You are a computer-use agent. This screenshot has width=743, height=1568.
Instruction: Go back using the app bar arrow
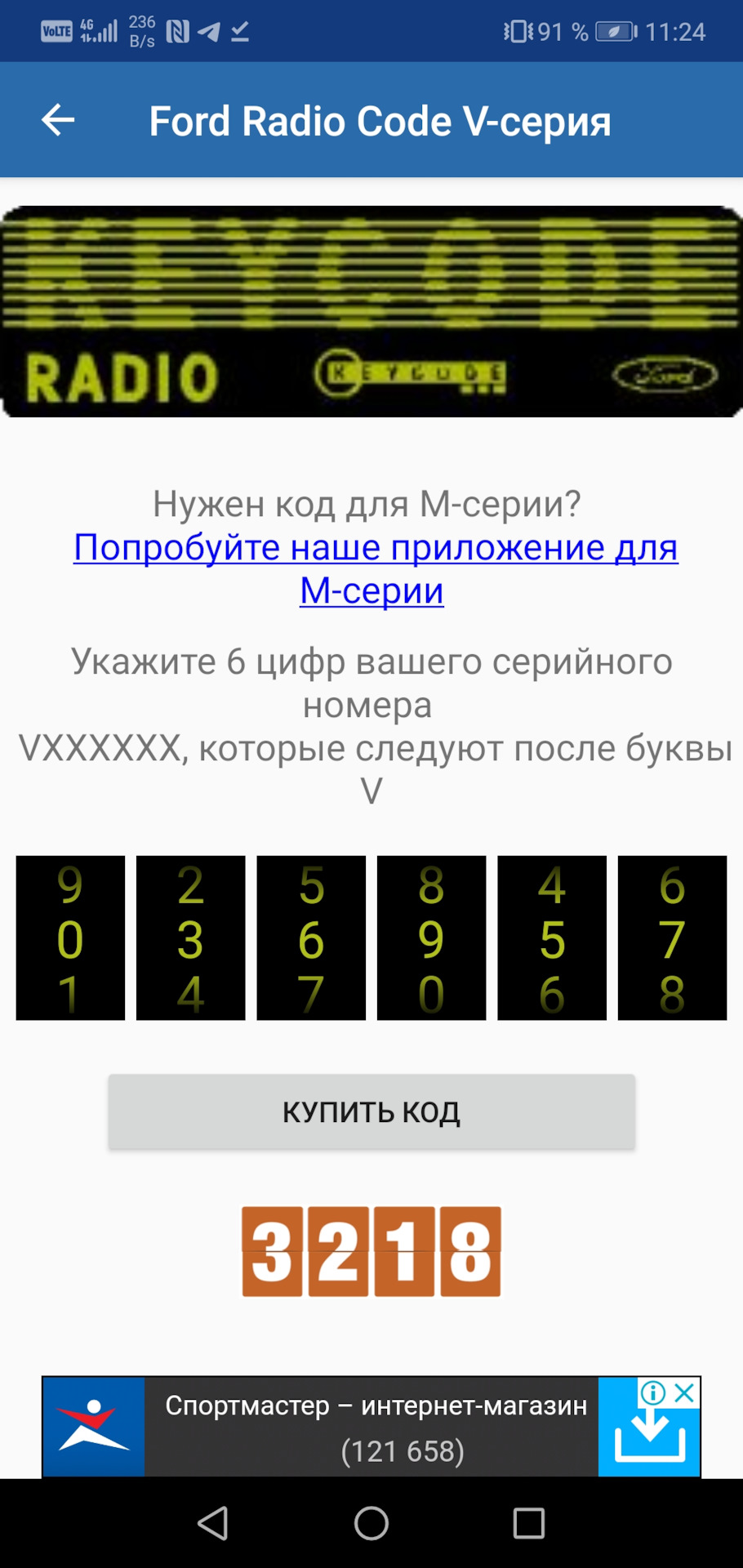(x=58, y=120)
